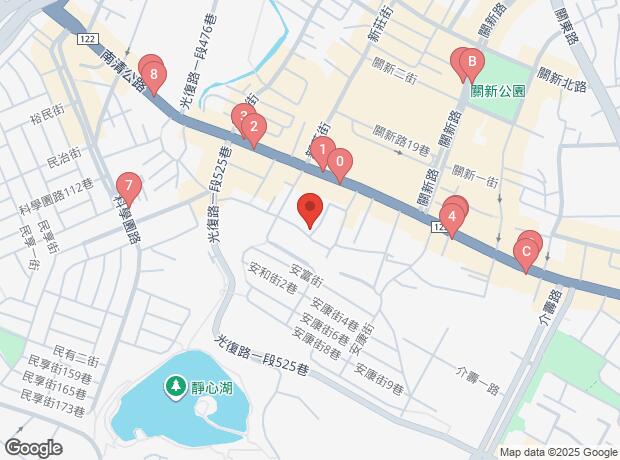Select map marker labeled 7

pyautogui.click(x=128, y=185)
